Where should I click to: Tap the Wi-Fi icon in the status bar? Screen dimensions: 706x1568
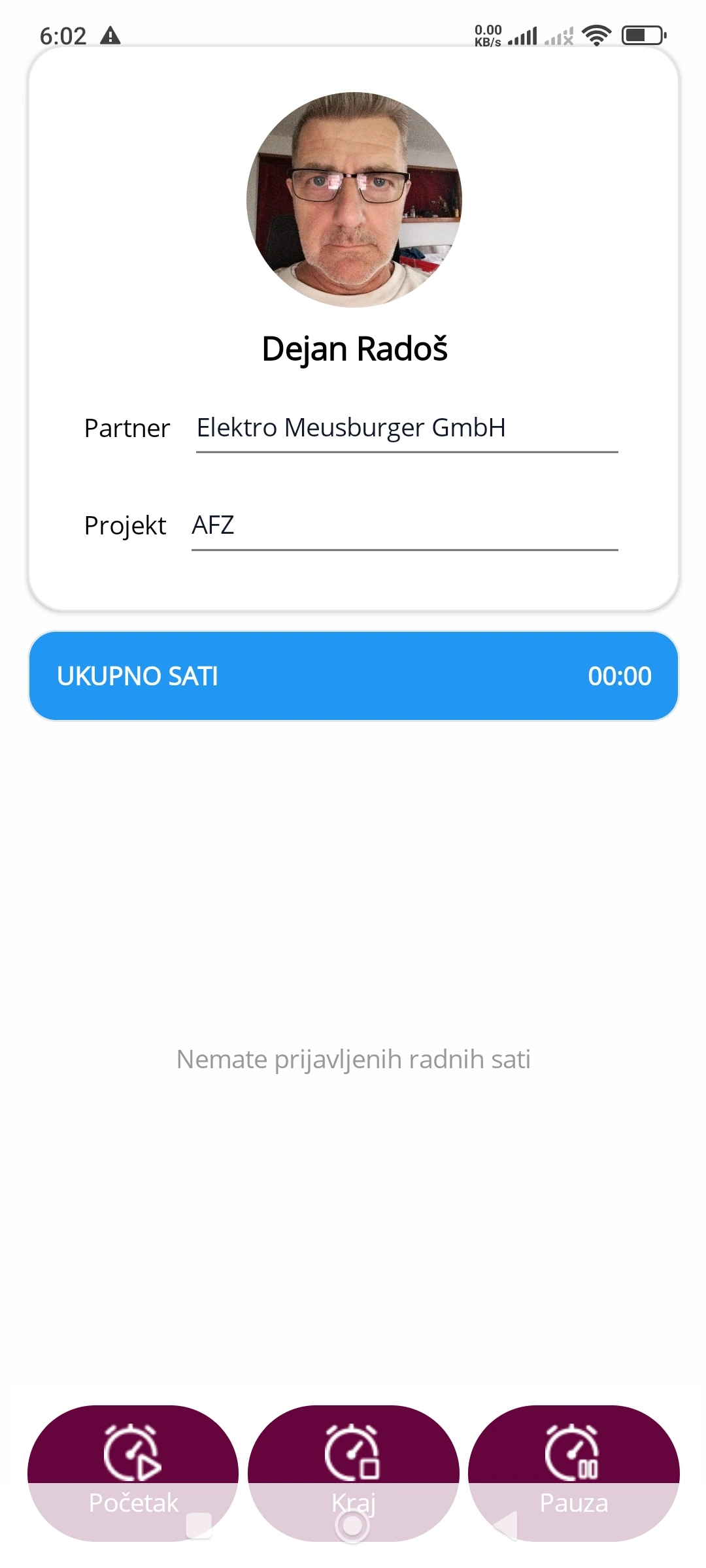point(597,34)
